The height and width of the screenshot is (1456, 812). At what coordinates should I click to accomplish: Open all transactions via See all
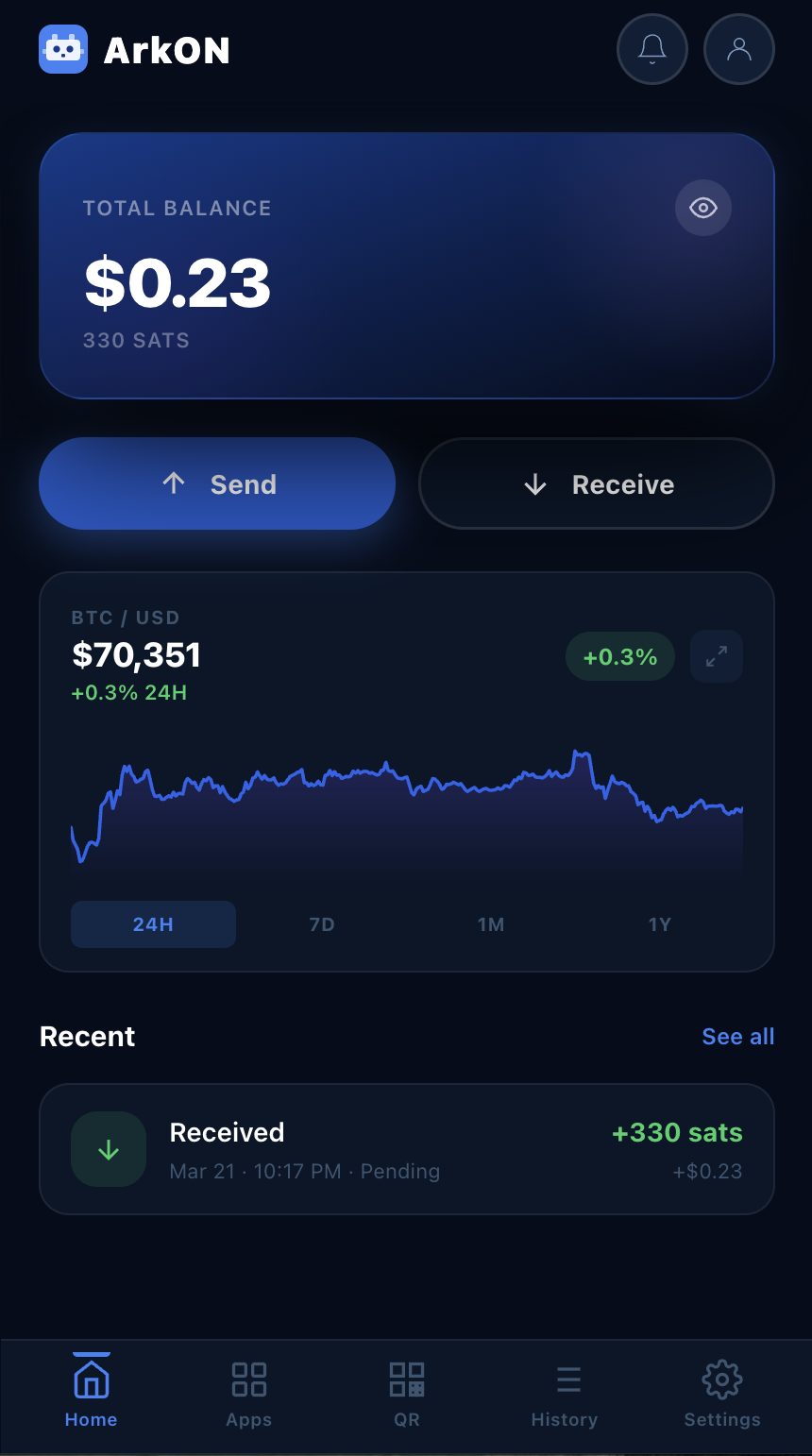coord(737,1036)
